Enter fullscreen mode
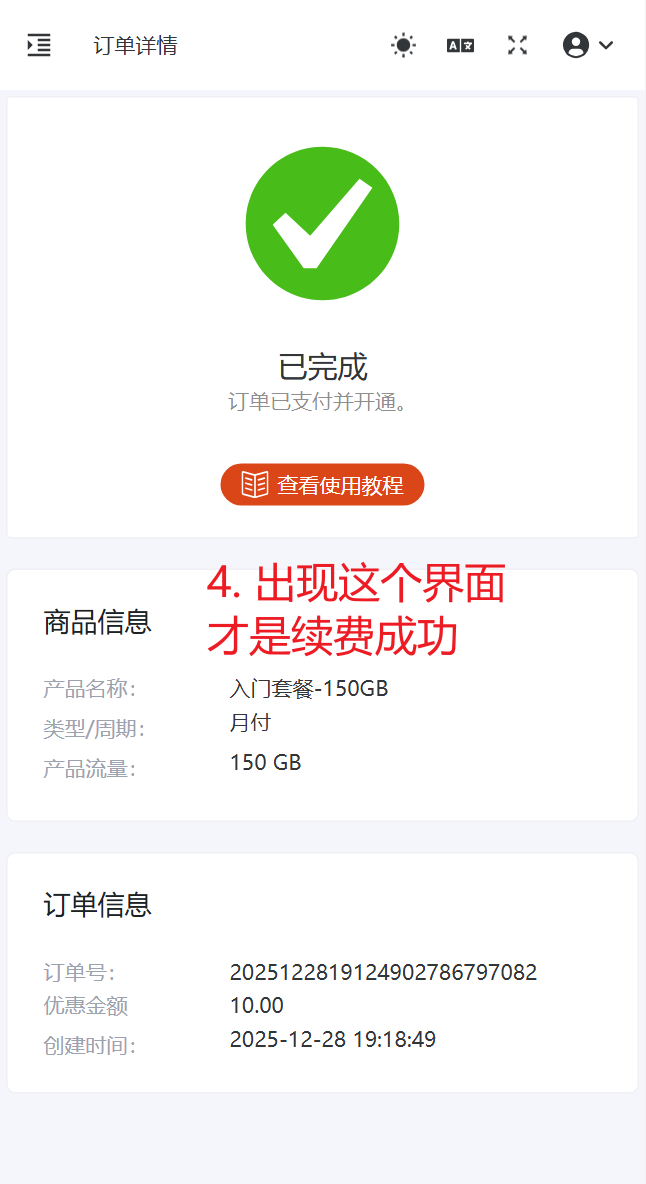Viewport: 646px width, 1184px height. (x=517, y=45)
